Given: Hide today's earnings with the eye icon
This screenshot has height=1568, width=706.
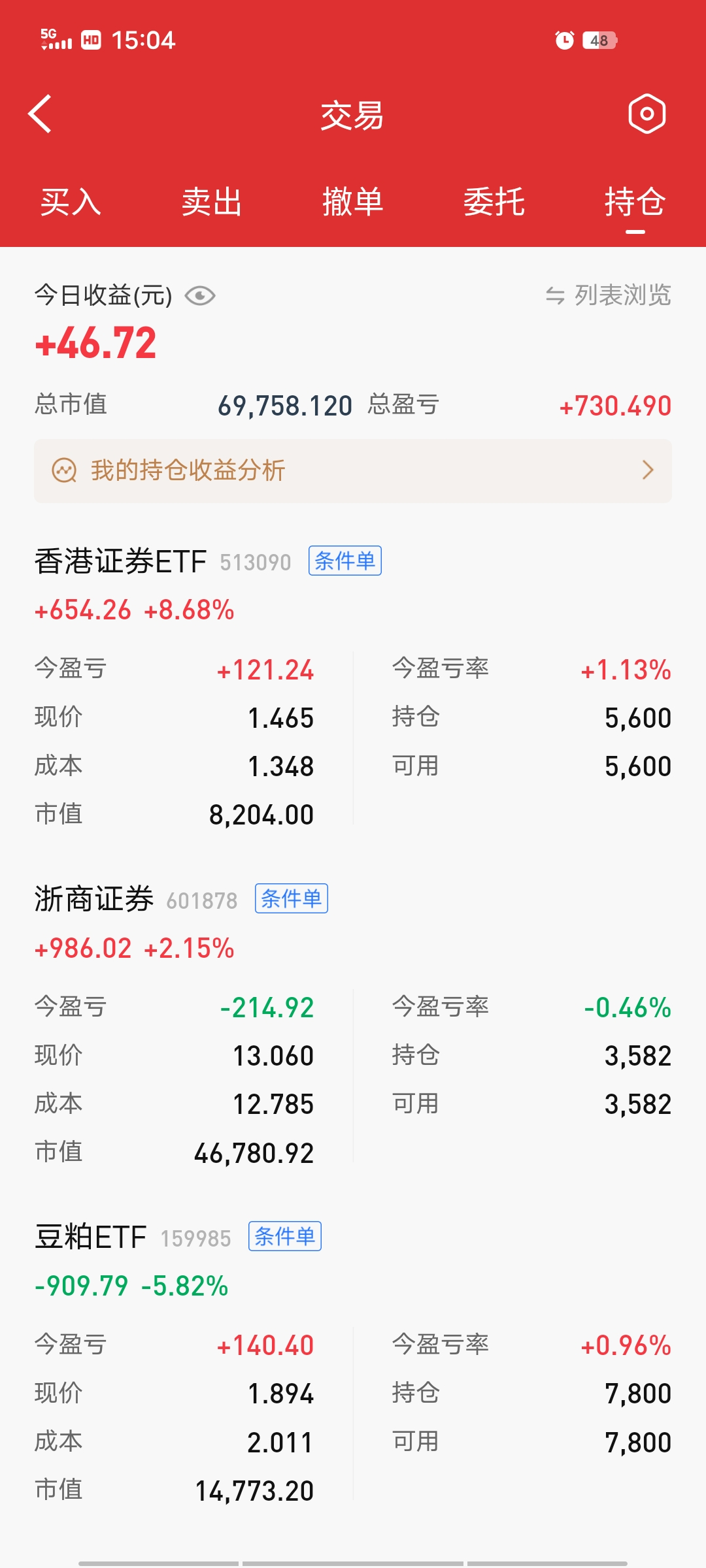Looking at the screenshot, I should point(200,296).
